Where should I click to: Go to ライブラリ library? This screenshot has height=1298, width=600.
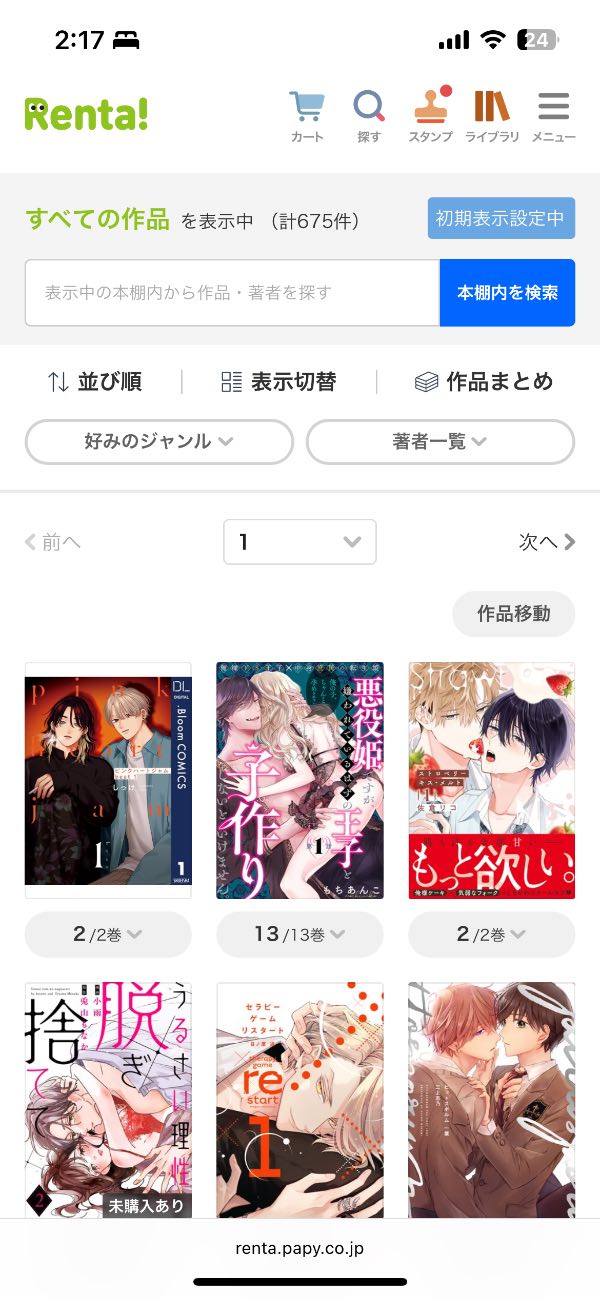pos(492,116)
